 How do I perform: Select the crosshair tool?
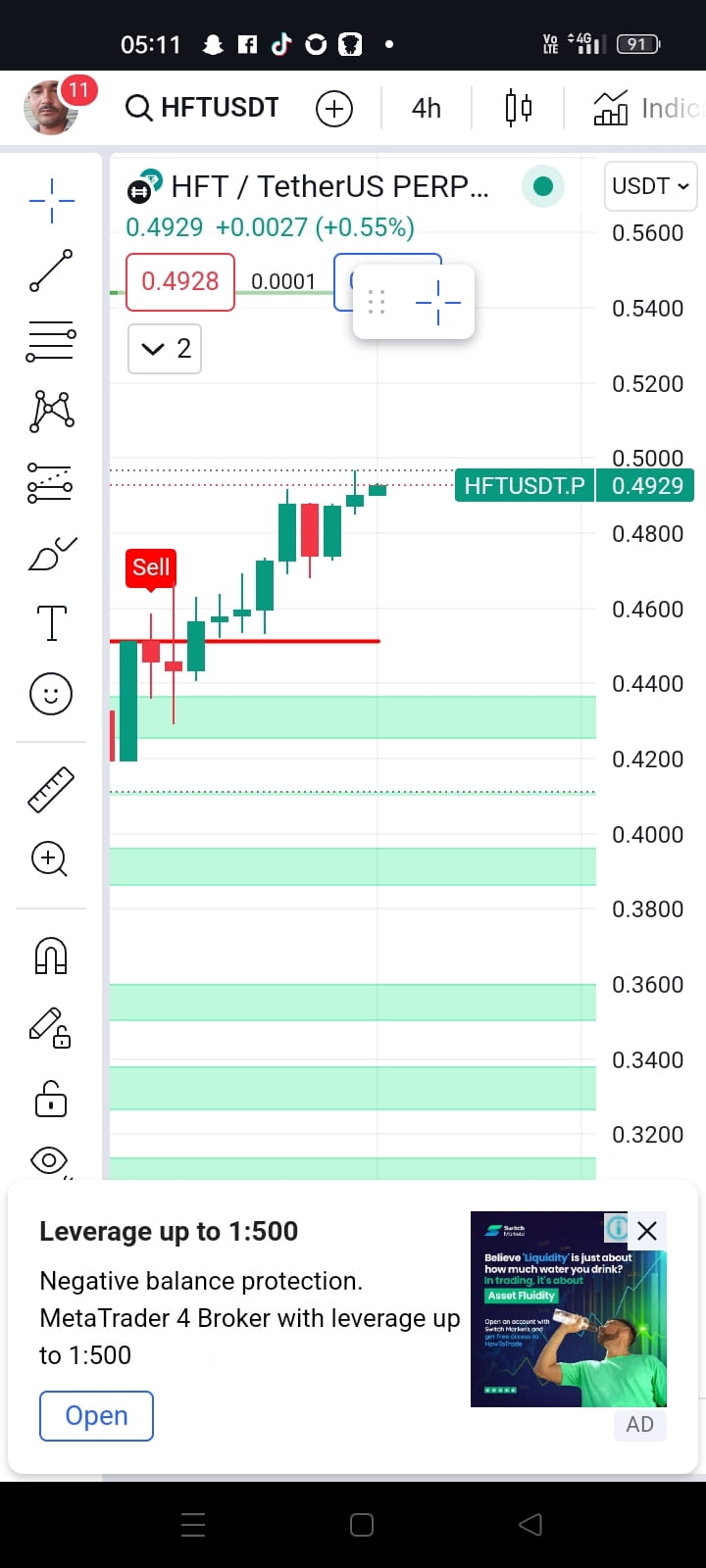pyautogui.click(x=50, y=201)
